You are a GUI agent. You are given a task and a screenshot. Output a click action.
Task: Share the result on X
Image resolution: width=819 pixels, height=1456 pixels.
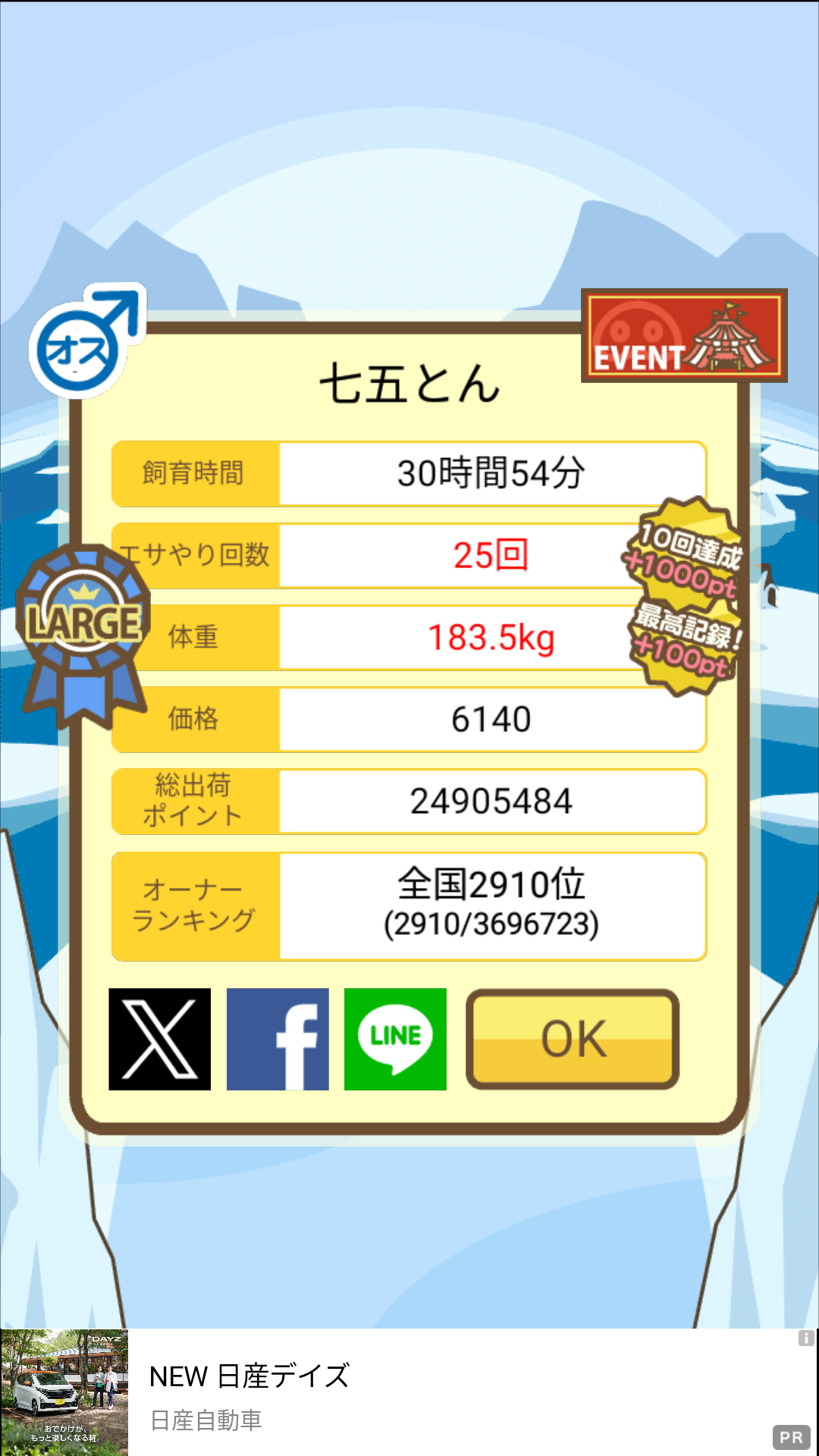click(159, 1039)
